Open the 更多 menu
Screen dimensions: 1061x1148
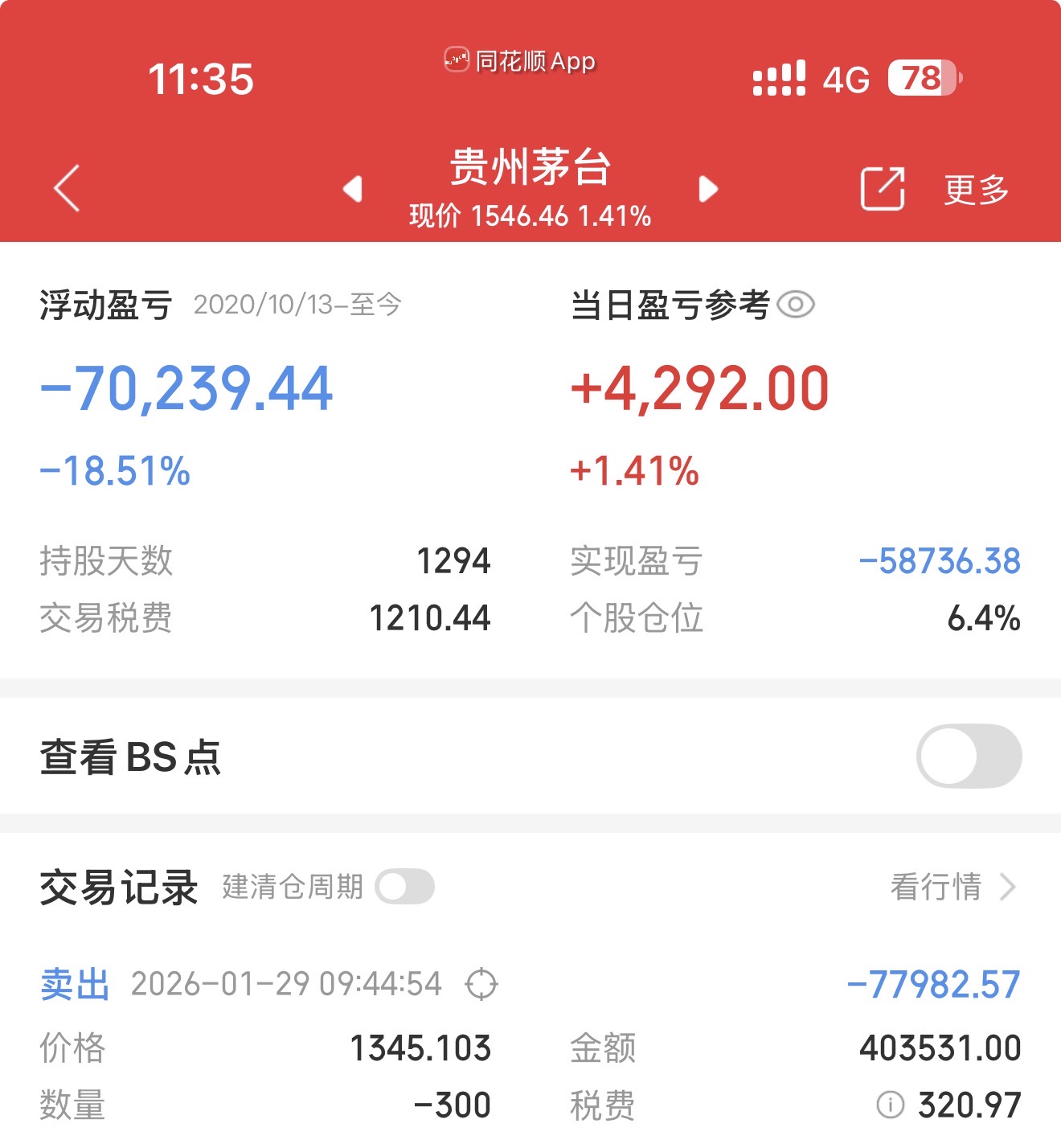tap(976, 190)
